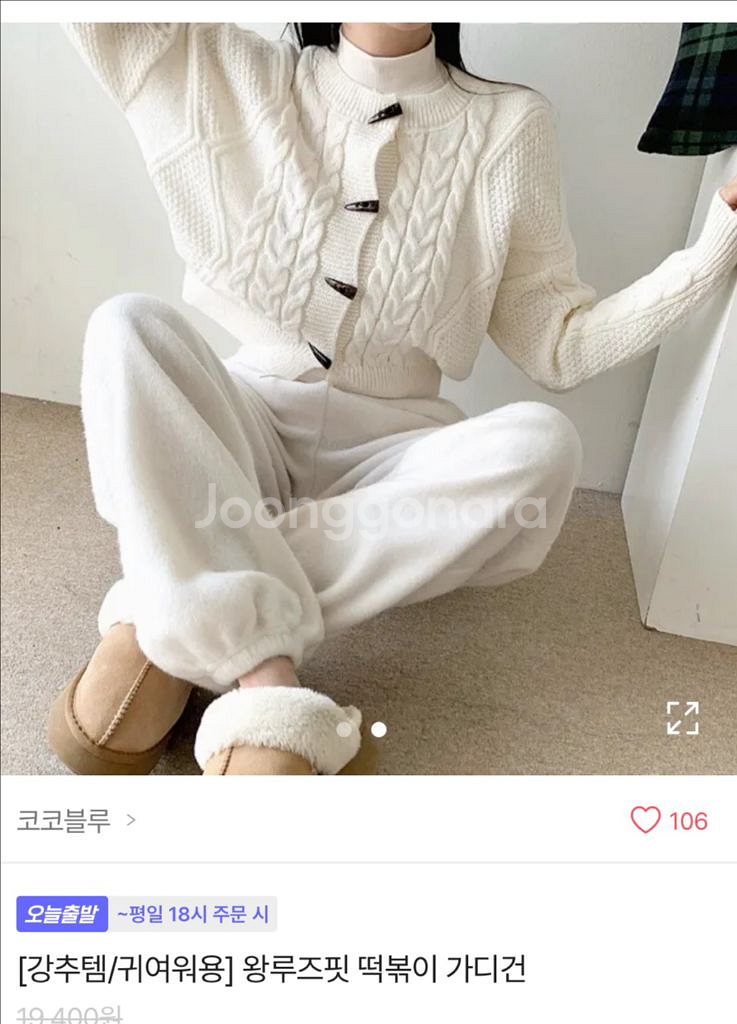
Task: Like this cardigan with the heart icon
Action: pyautogui.click(x=645, y=820)
